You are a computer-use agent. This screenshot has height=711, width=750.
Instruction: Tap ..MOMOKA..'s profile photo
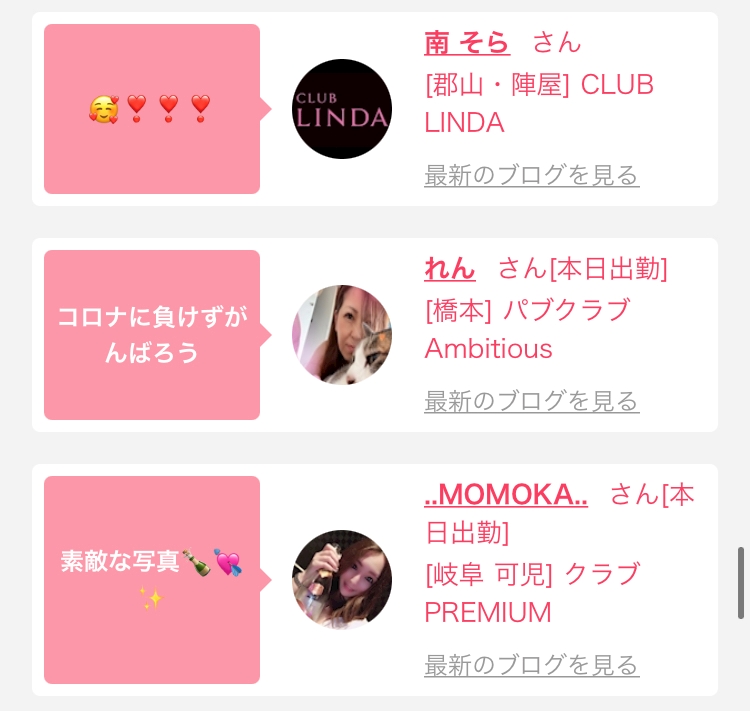[342, 580]
